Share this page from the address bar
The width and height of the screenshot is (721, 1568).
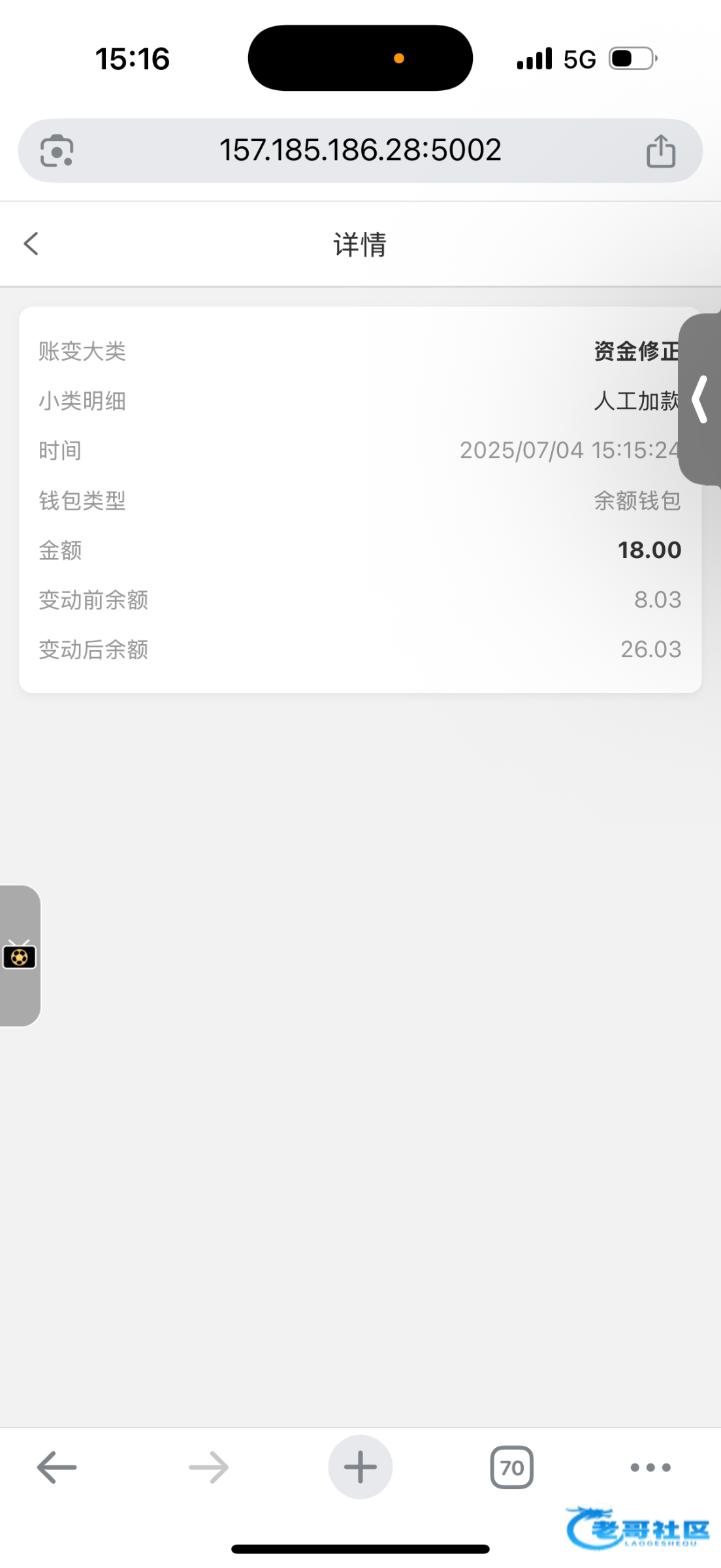[660, 151]
